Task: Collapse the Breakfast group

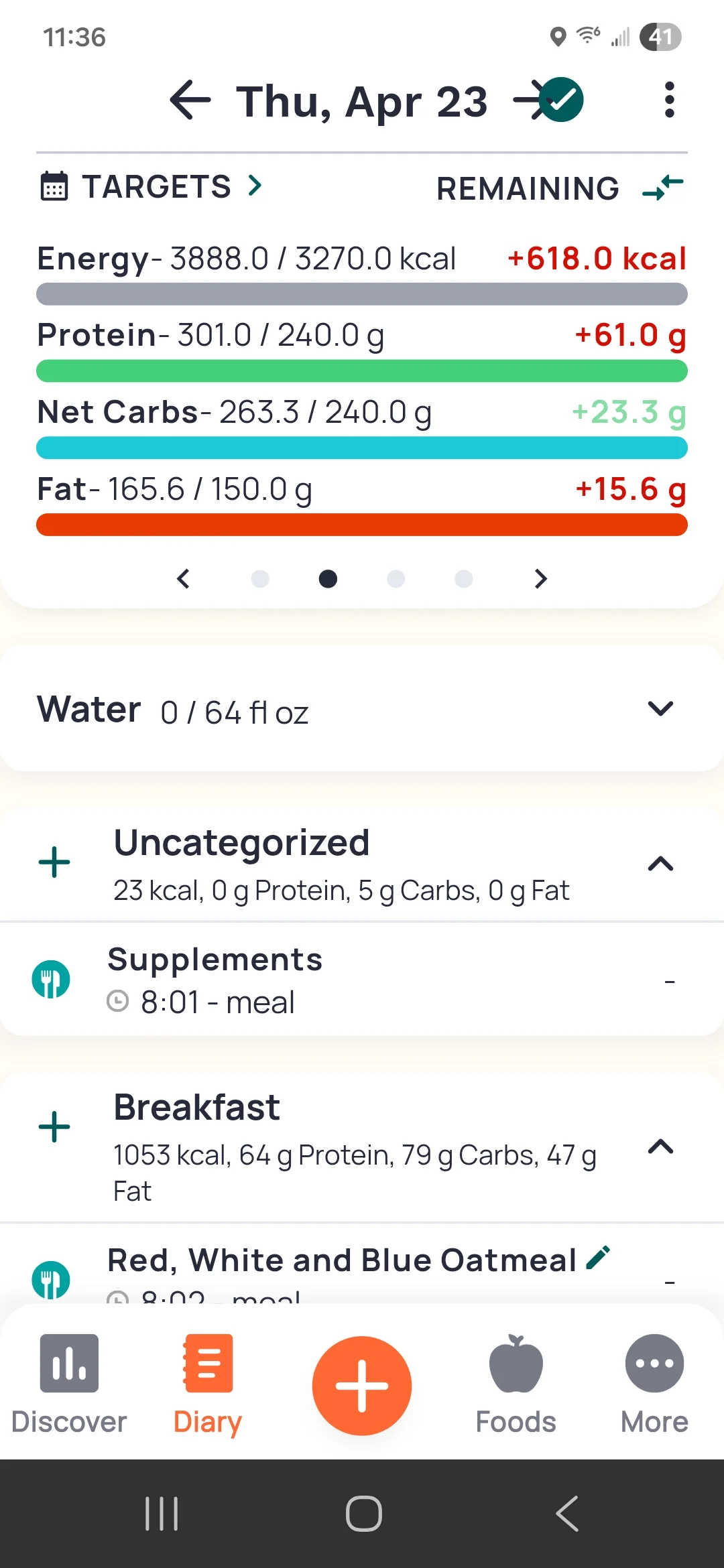Action: pyautogui.click(x=660, y=1147)
